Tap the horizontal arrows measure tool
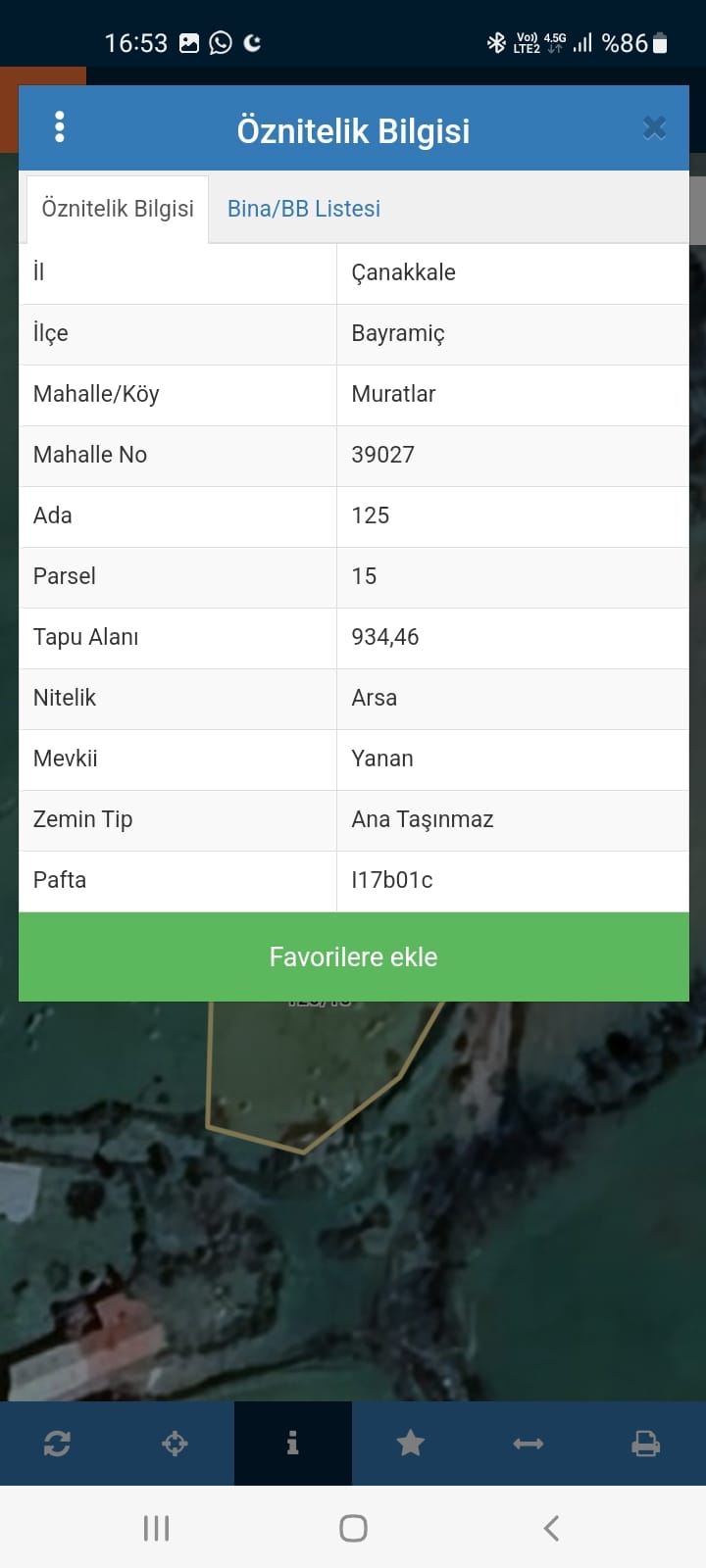The image size is (706, 1568). (x=529, y=1444)
